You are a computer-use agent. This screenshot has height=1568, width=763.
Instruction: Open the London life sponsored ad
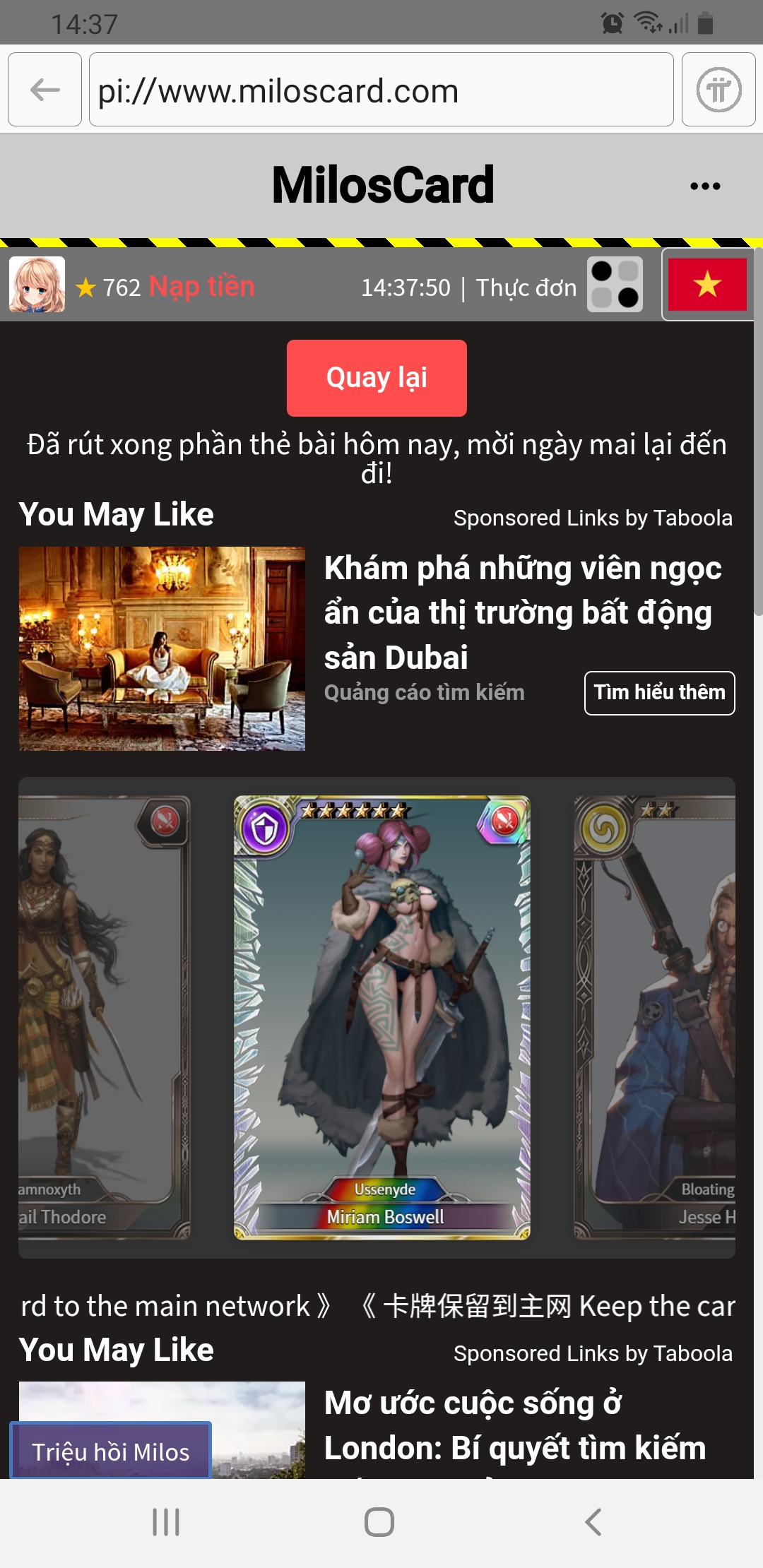pos(514,1425)
